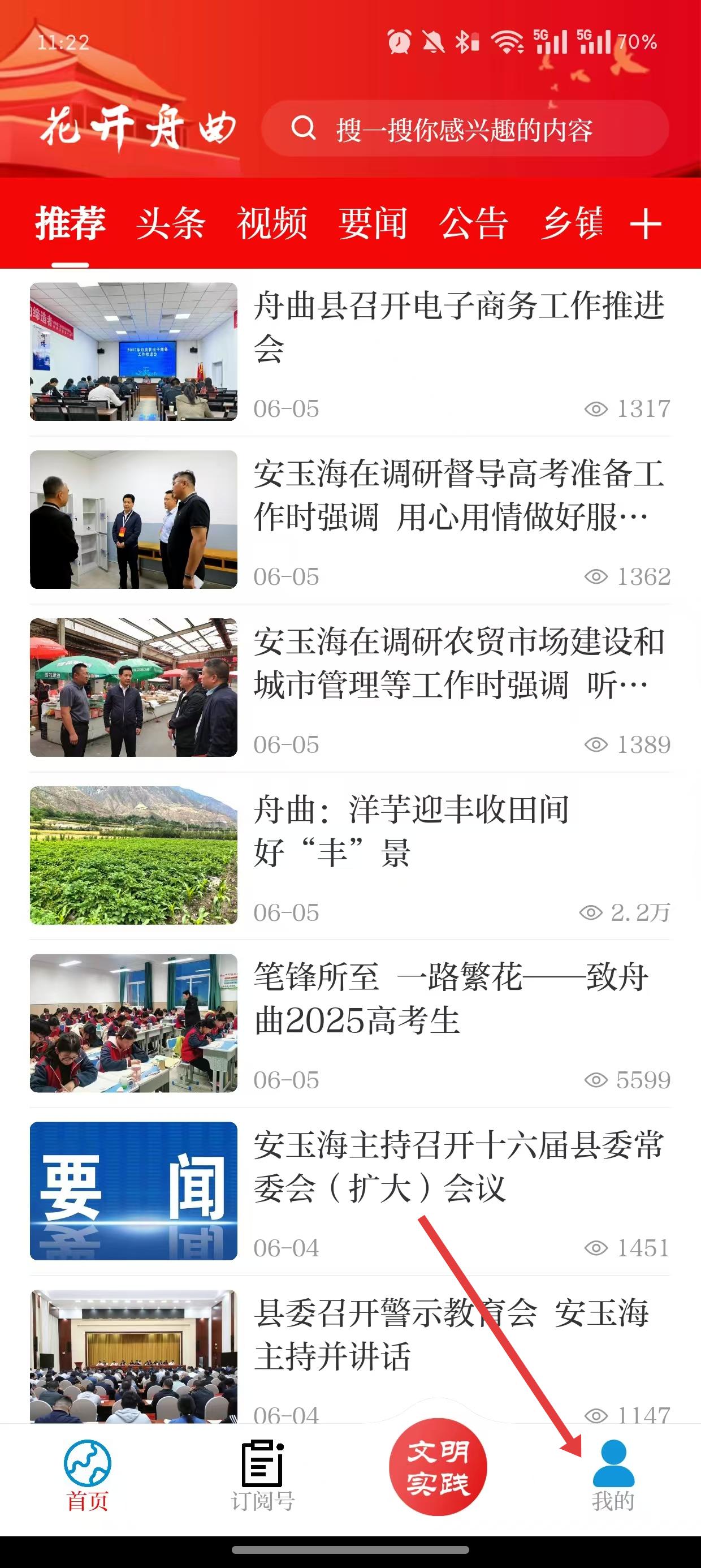Open the red 文明实践 button
This screenshot has height=1568, width=701.
(438, 1467)
